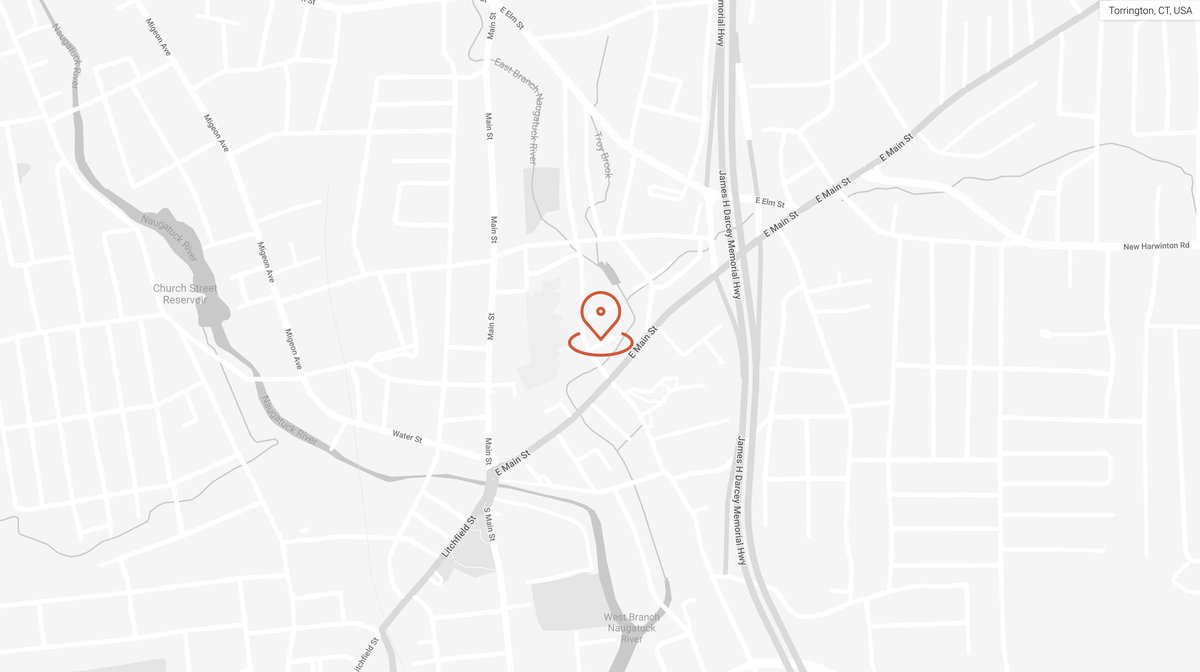Tap the red location pin marker
The image size is (1200, 672).
[x=600, y=317]
